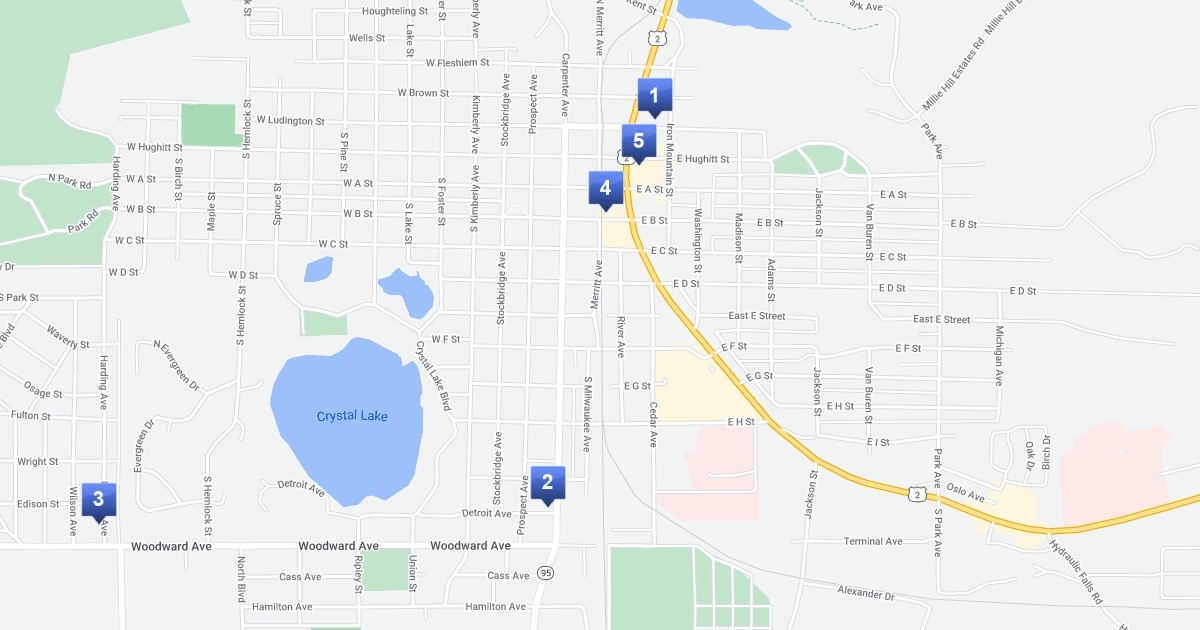Open map pin number 2

pyautogui.click(x=547, y=483)
